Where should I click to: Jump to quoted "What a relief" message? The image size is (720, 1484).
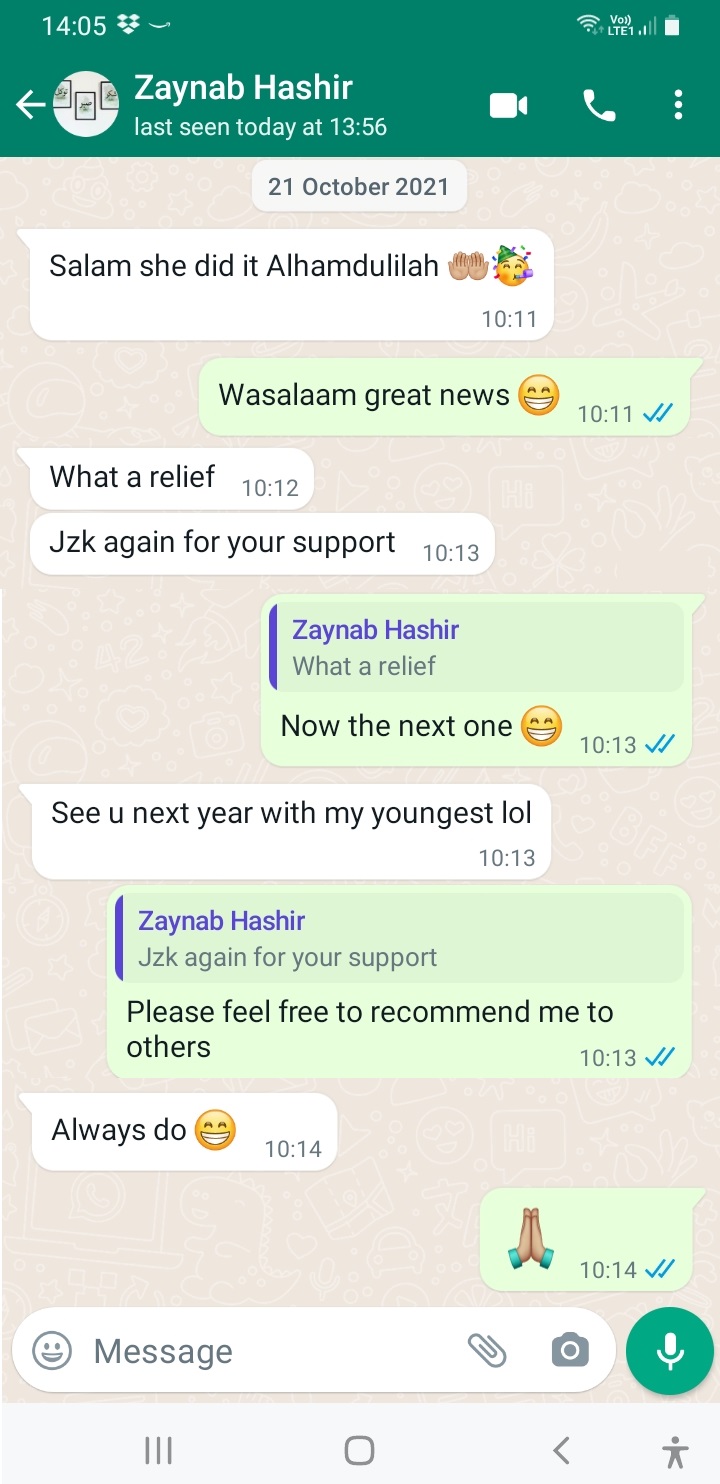click(x=476, y=647)
